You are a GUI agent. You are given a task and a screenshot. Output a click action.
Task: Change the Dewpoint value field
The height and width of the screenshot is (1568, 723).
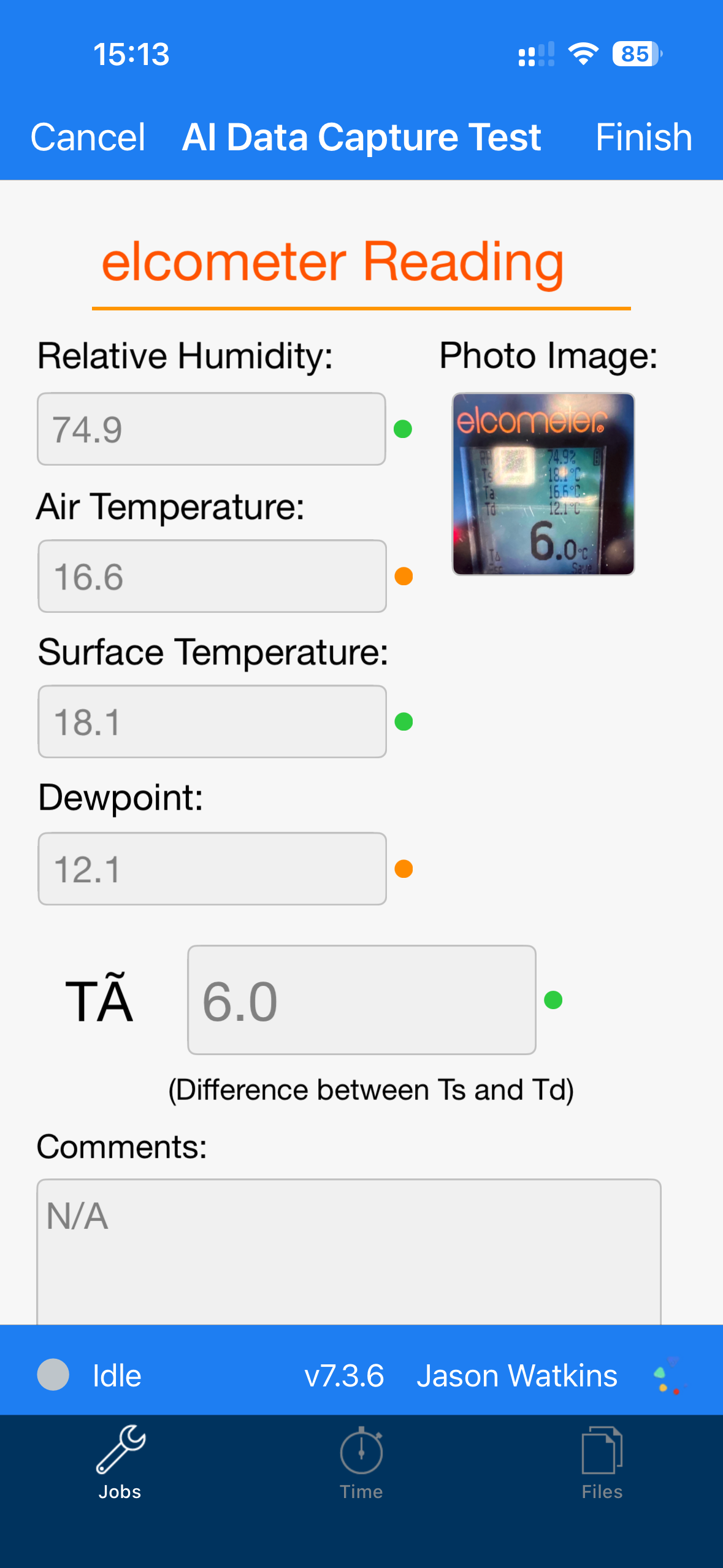coord(212,869)
